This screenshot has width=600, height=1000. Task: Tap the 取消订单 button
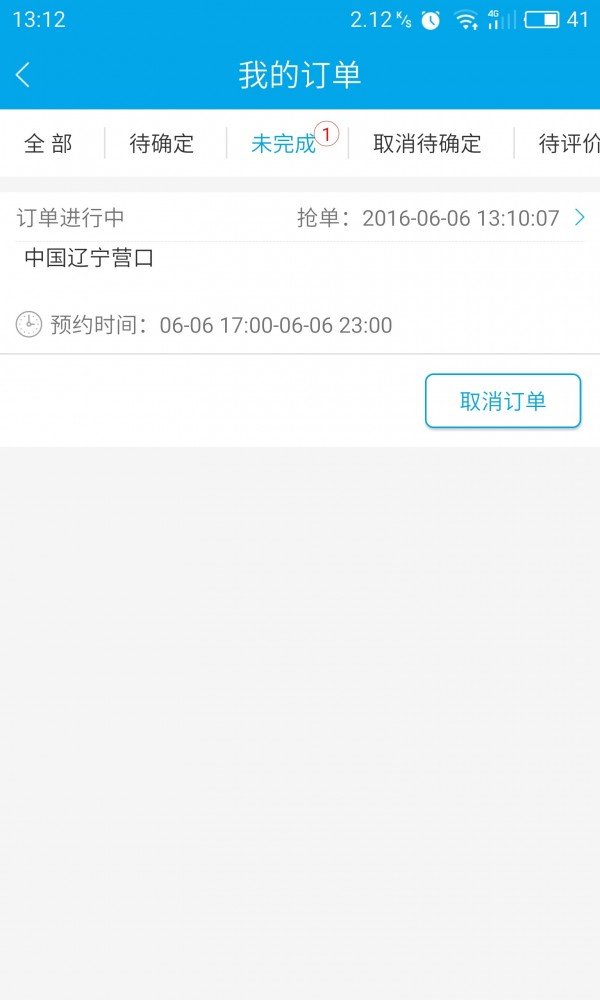point(503,401)
